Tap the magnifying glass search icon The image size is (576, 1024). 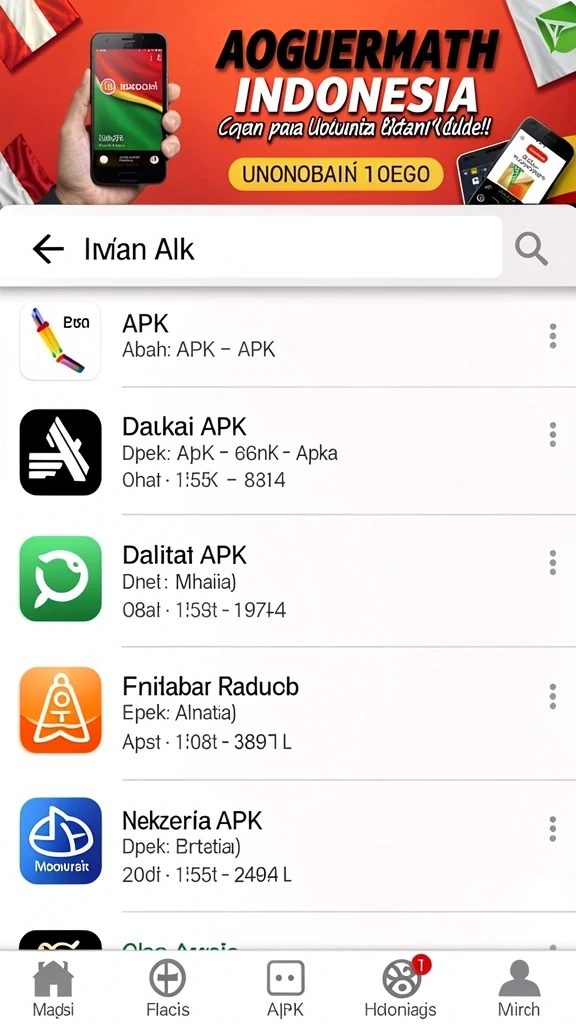[x=531, y=249]
